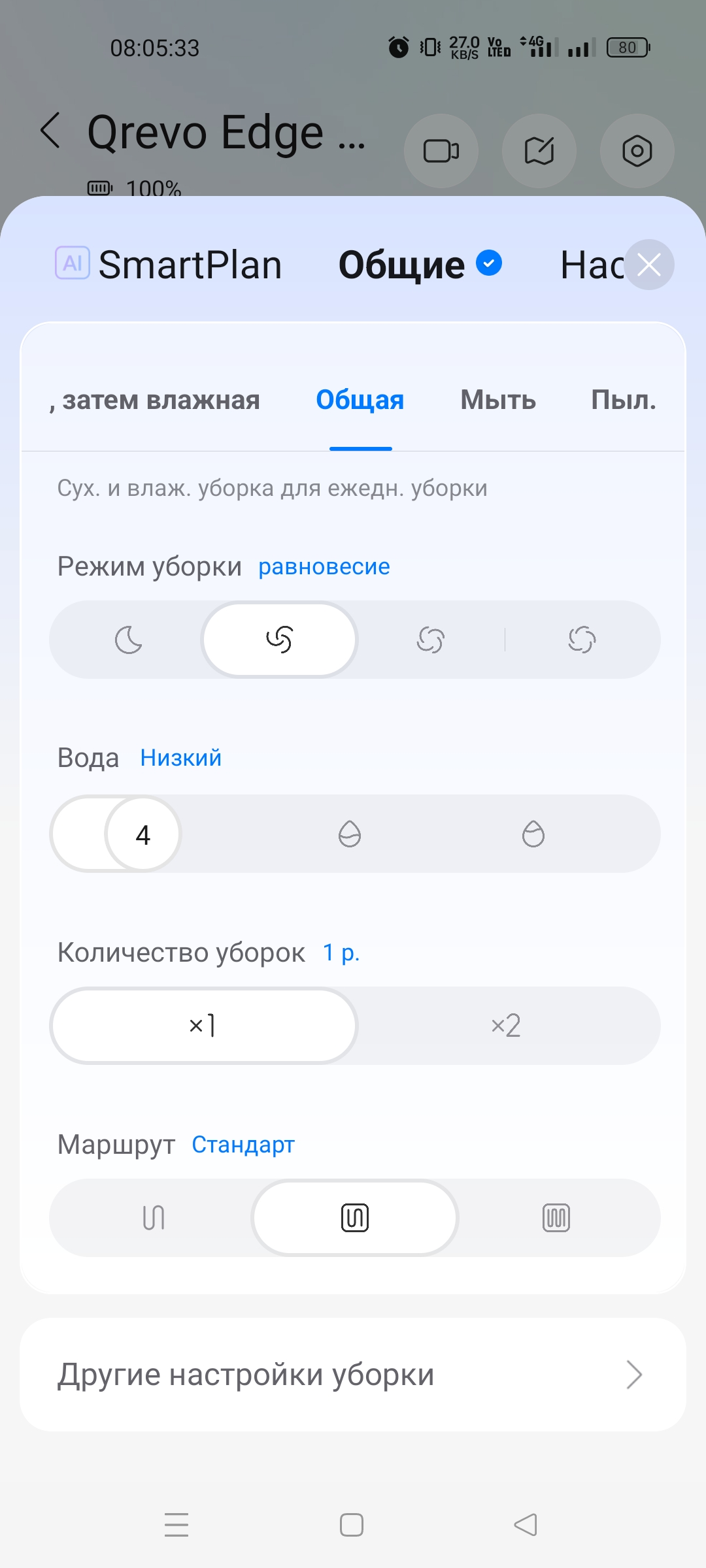This screenshot has width=706, height=1568.
Task: Select the fast route option
Action: point(154,1218)
